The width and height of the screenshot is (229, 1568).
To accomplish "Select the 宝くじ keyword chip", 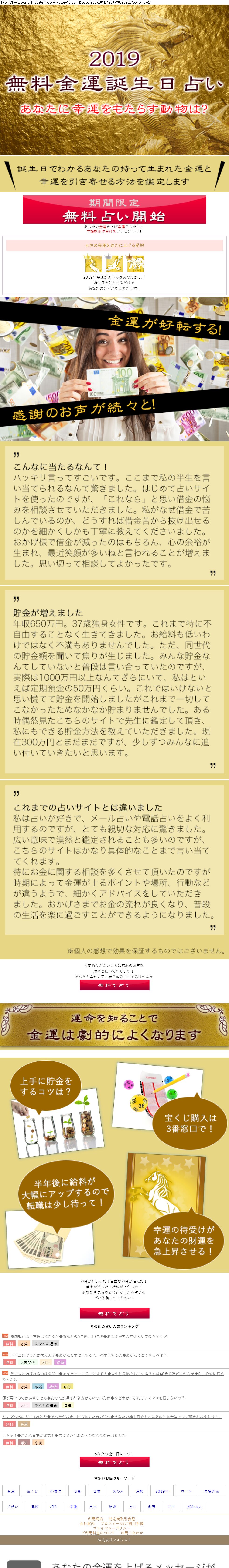I will coord(32,1491).
